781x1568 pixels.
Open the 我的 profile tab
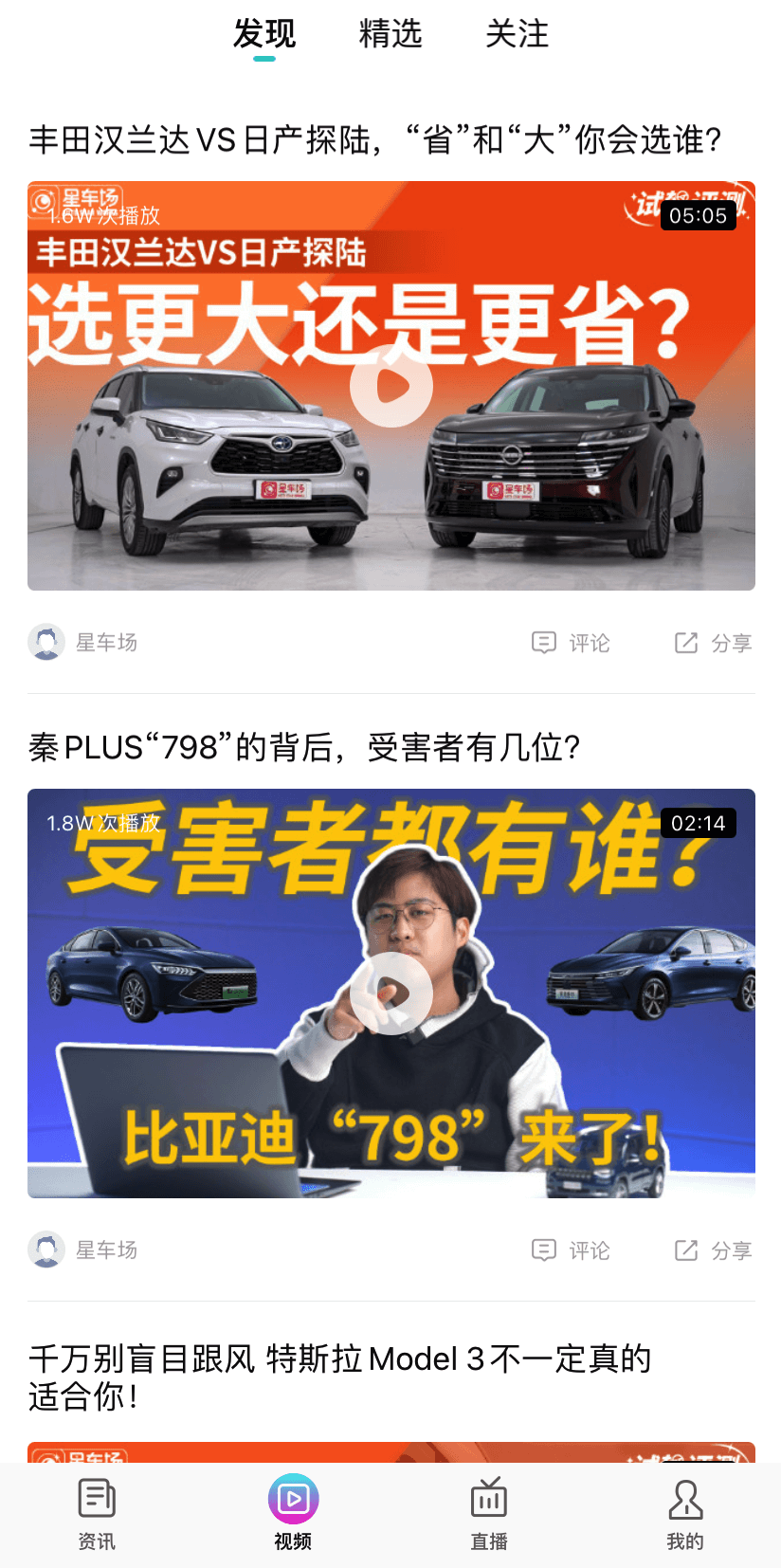pos(684,1514)
